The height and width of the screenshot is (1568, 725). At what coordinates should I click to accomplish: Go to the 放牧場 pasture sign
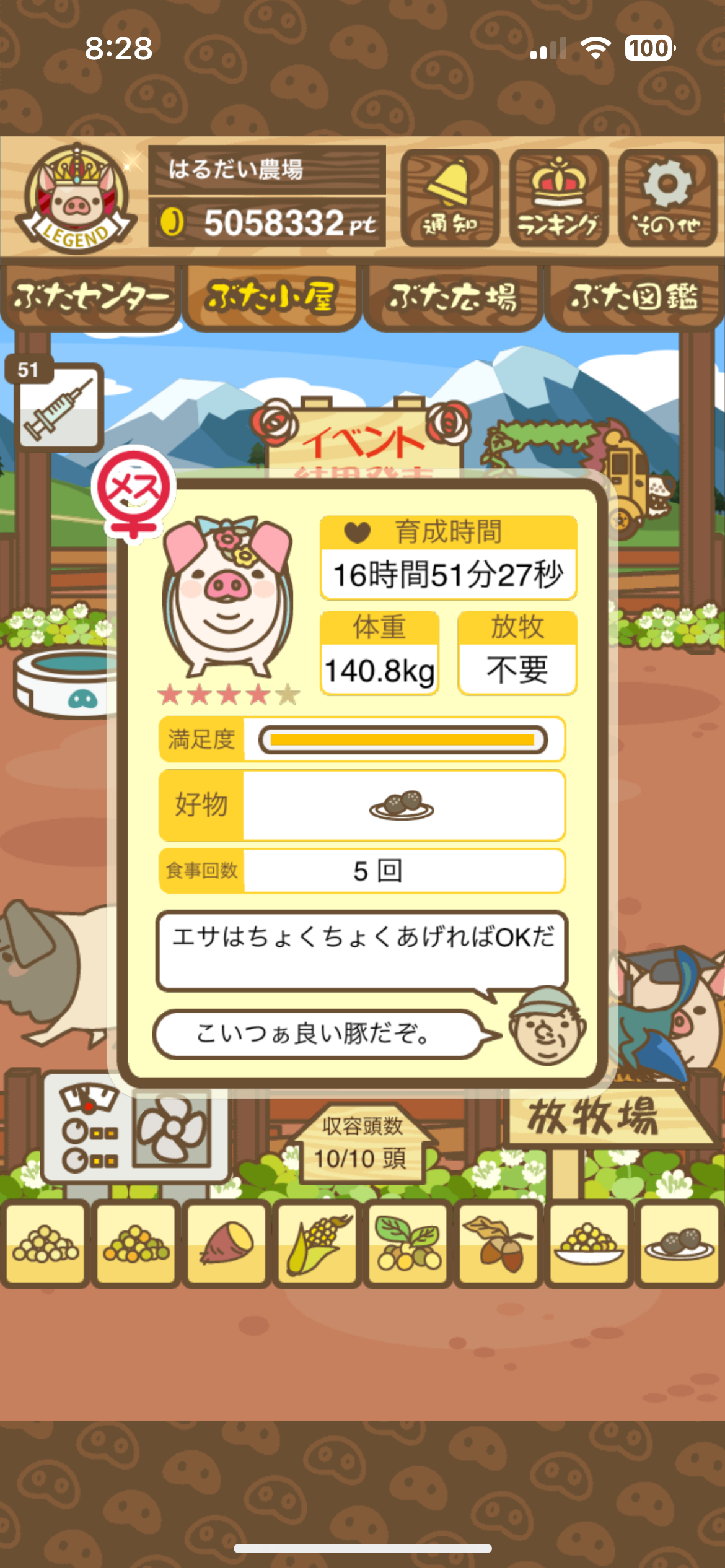coord(595,1118)
